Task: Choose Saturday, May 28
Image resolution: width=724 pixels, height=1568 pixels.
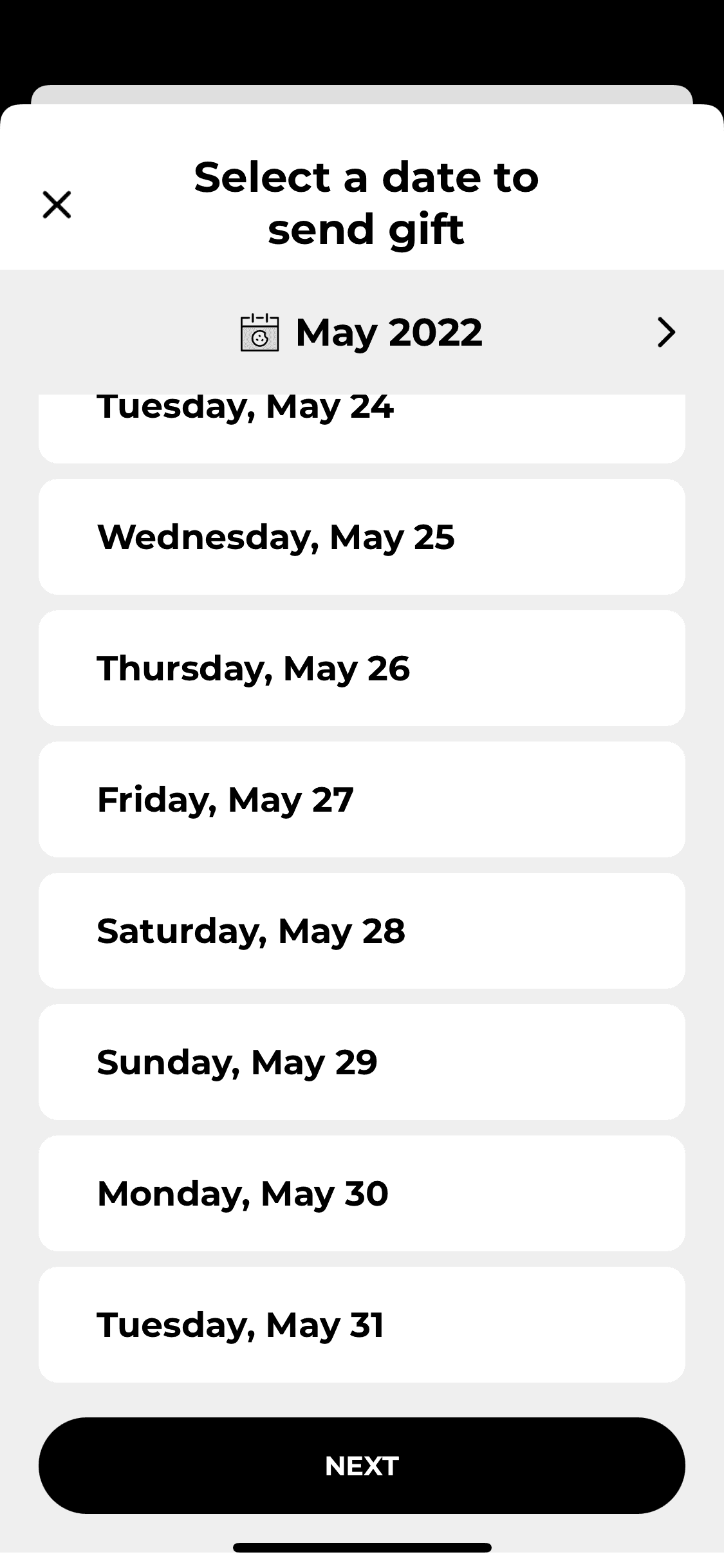Action: pos(361,931)
